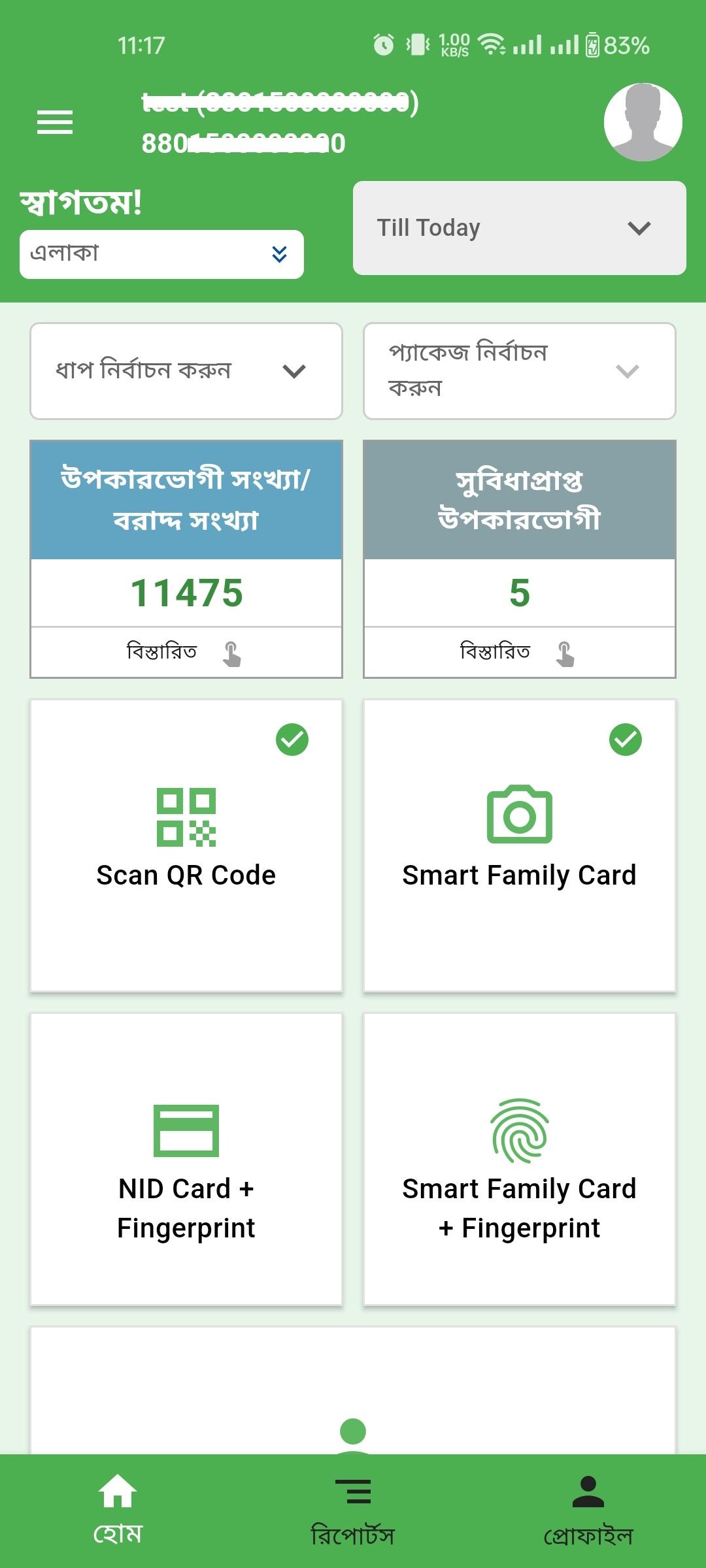Expand the ধাপ নির্বাচন করুন dropdown

[x=186, y=371]
